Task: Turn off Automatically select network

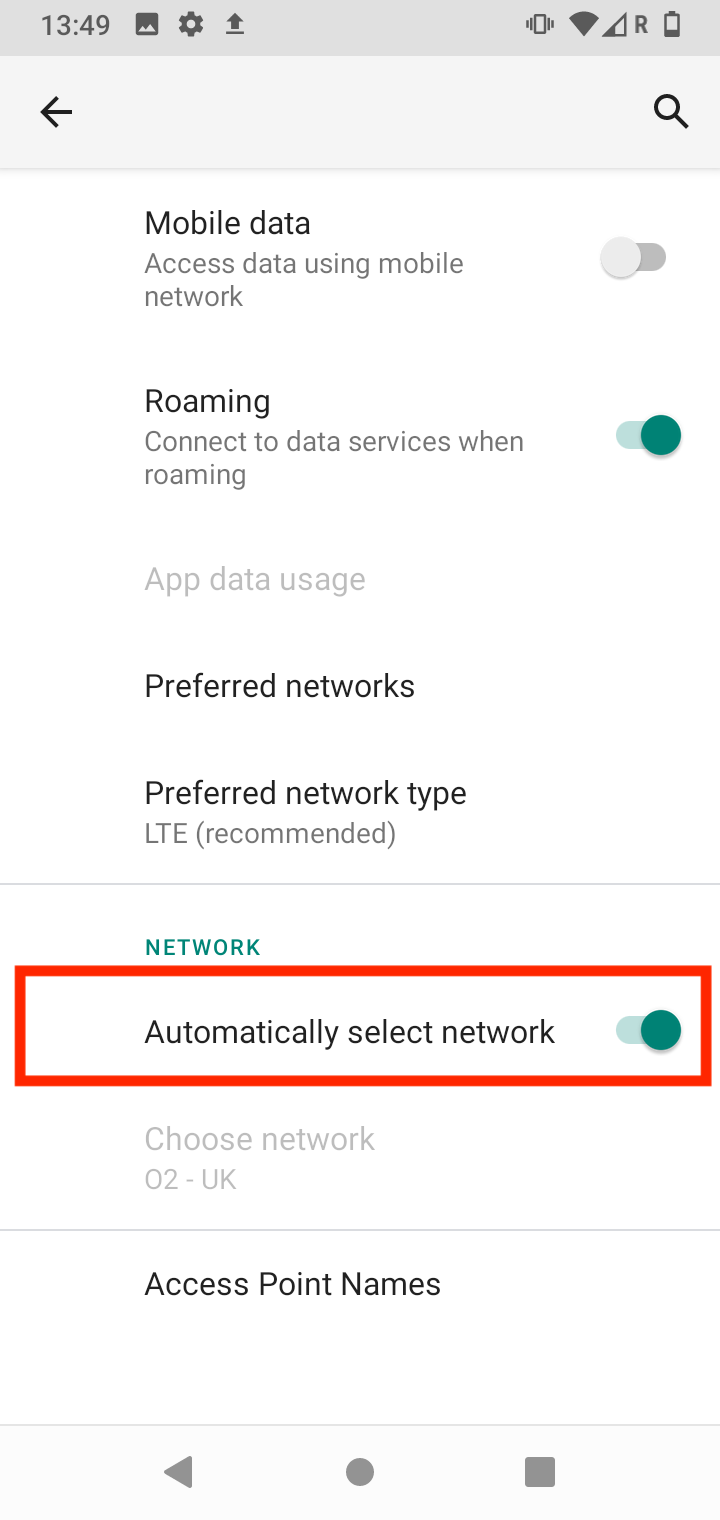Action: [x=648, y=1030]
